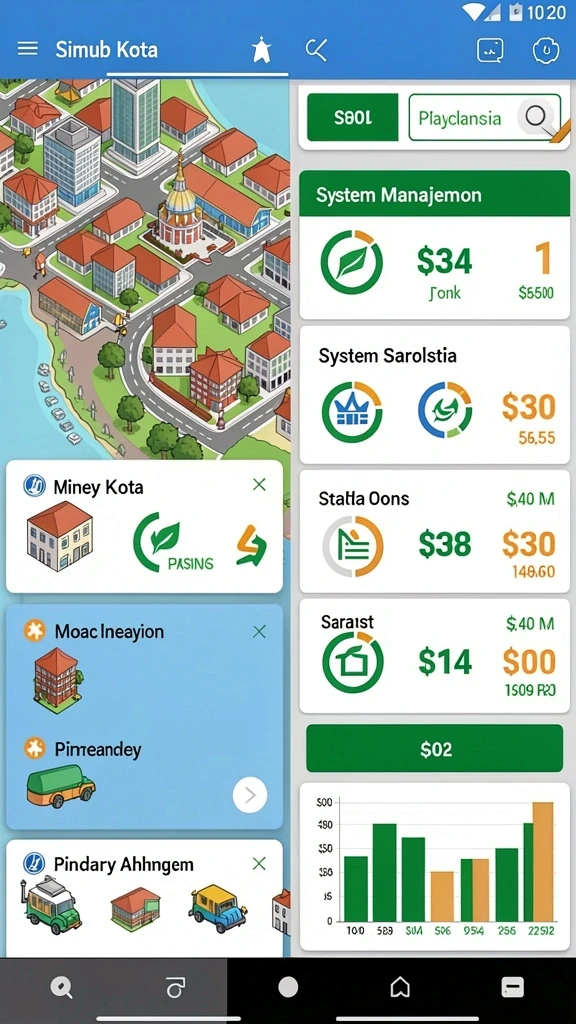Close the Miney Kota card
The width and height of the screenshot is (576, 1024).
259,485
